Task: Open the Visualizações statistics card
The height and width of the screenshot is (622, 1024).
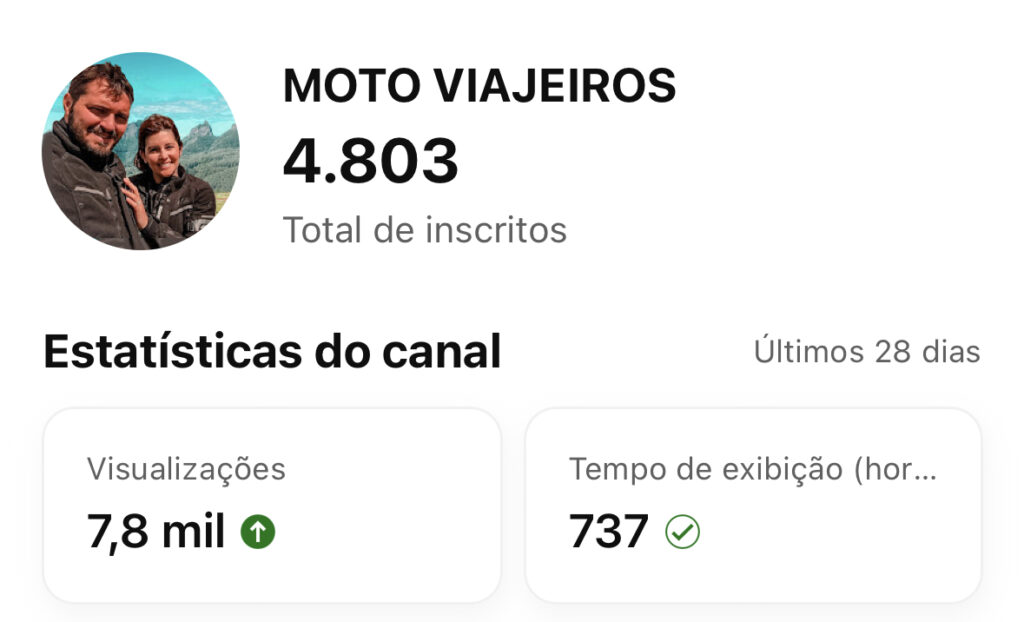Action: tap(271, 505)
